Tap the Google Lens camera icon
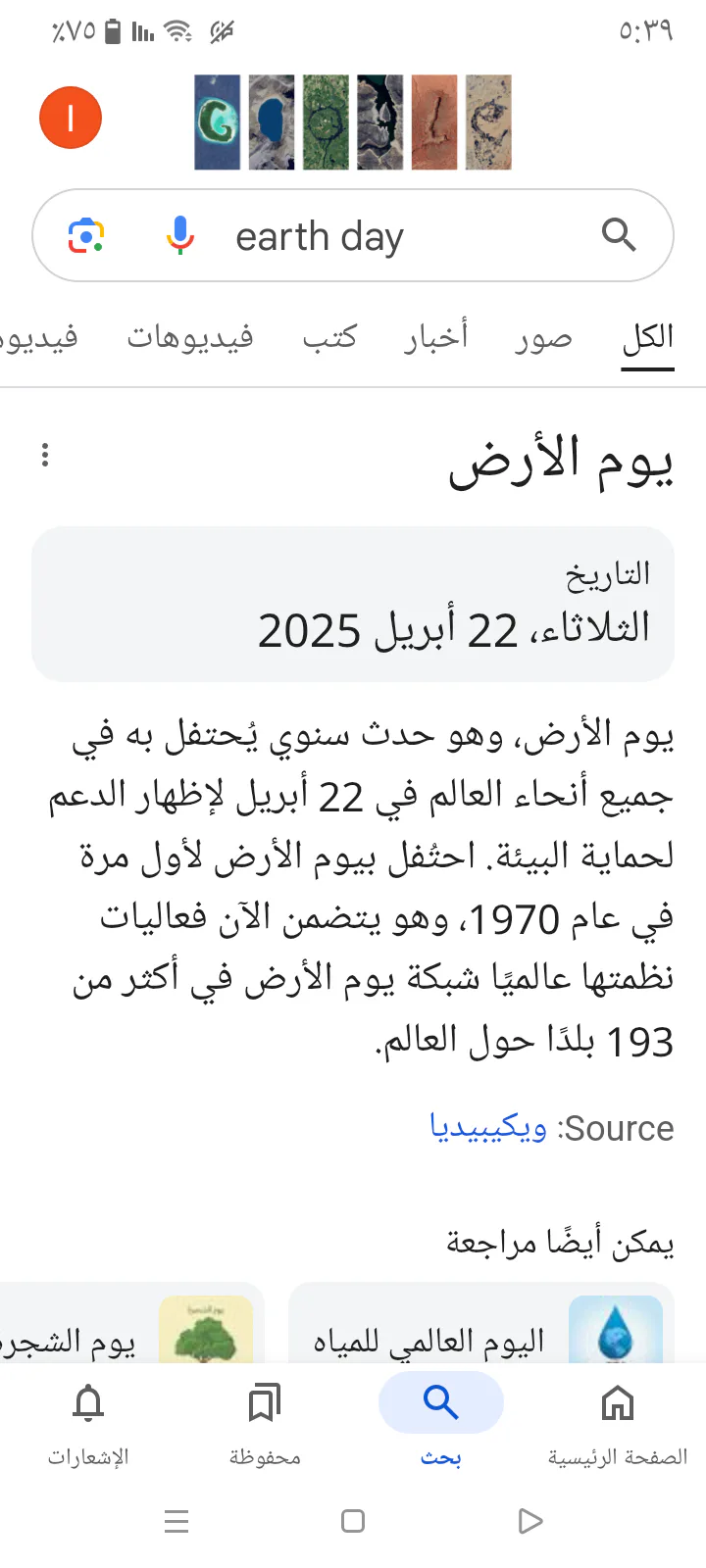Viewport: 706px width, 1568px height. [86, 236]
